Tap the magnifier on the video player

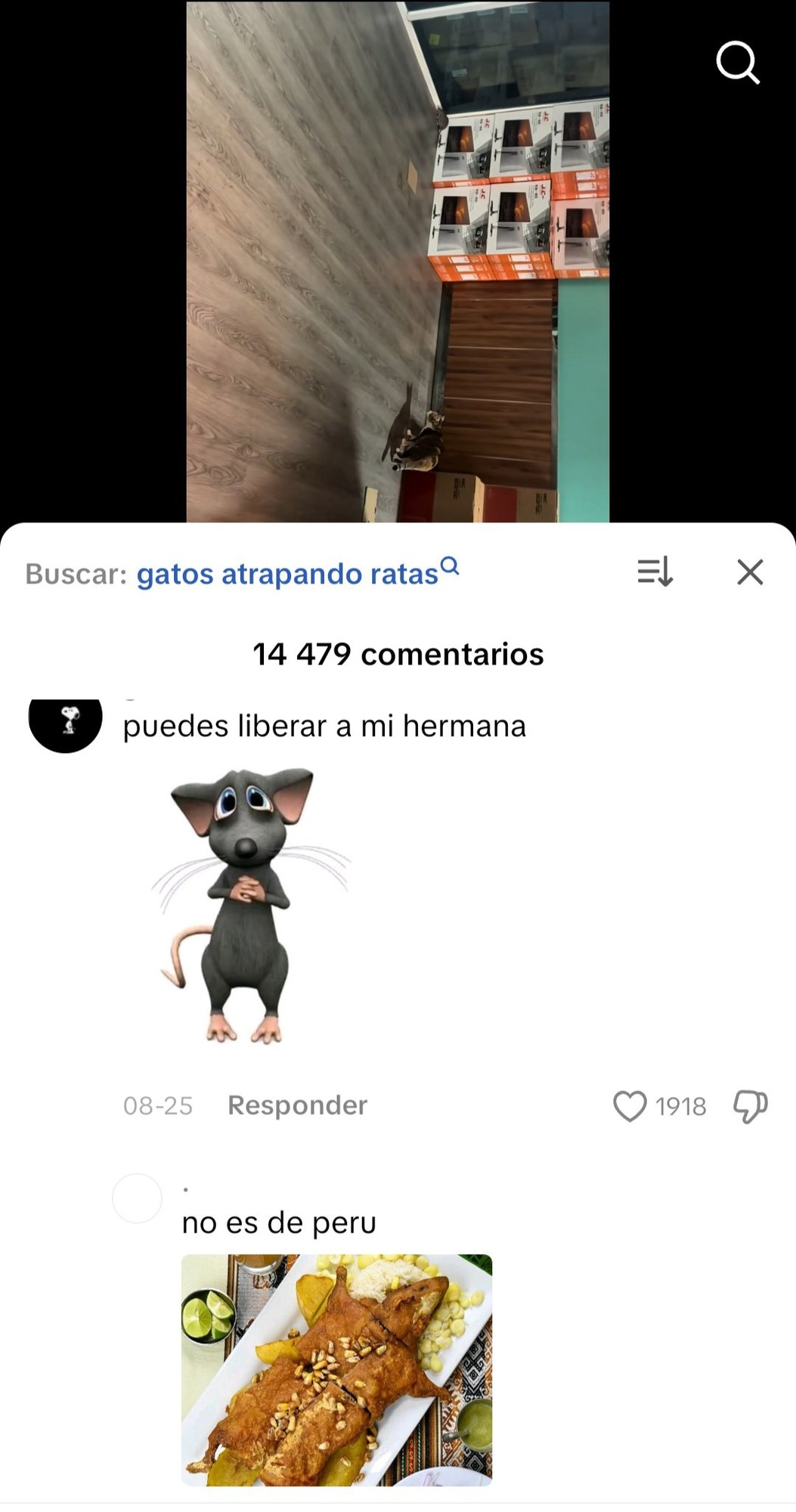pyautogui.click(x=739, y=64)
